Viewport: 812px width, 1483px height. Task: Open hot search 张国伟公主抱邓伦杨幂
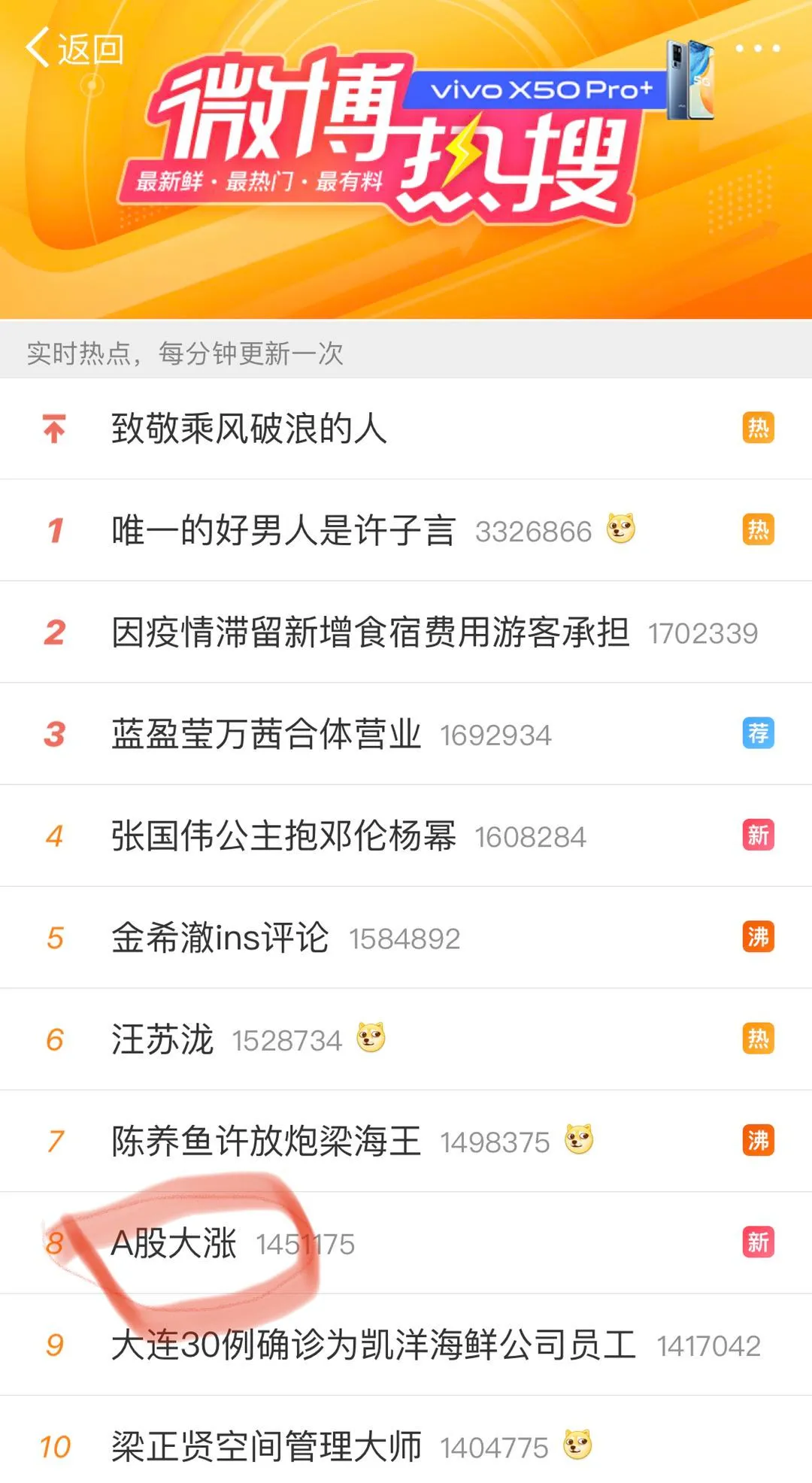click(x=283, y=836)
